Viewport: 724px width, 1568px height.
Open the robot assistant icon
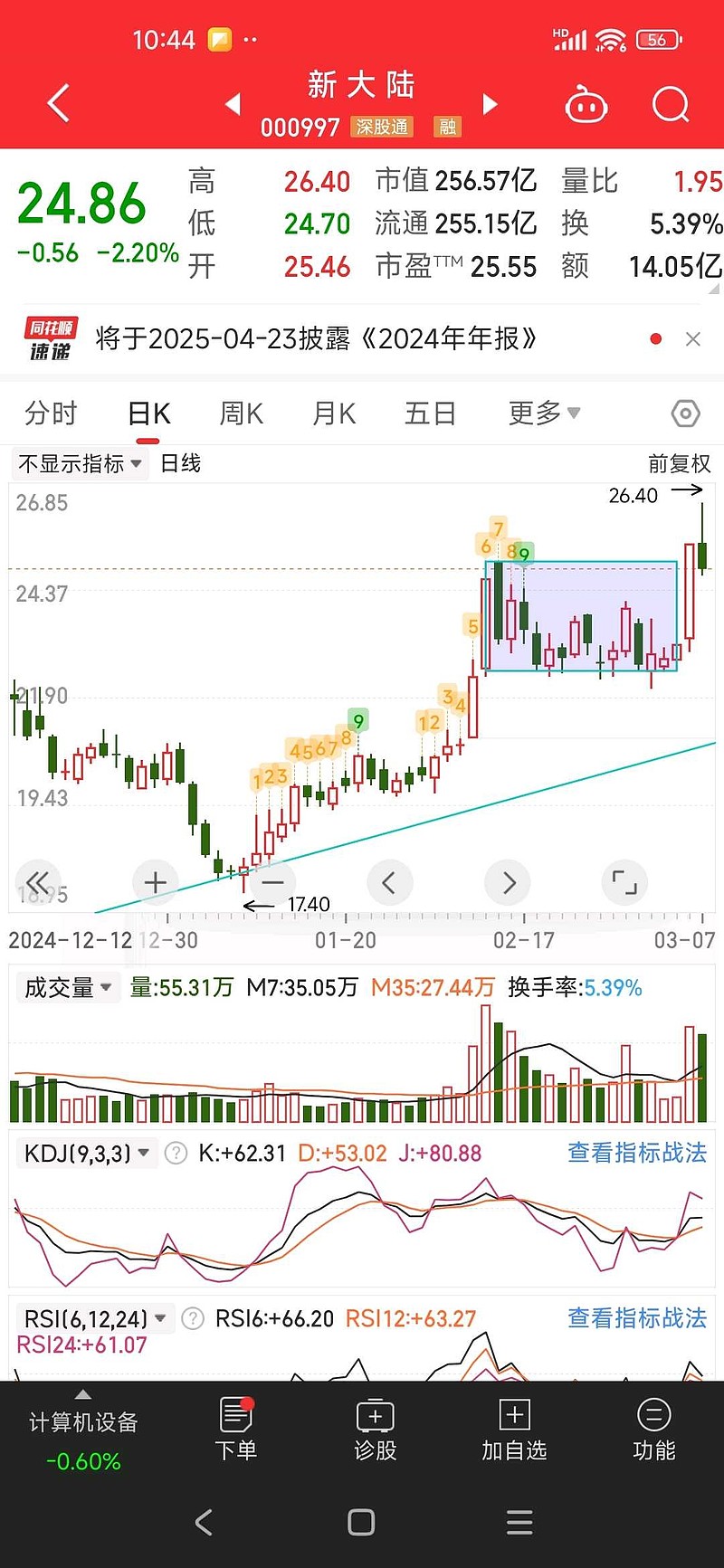(586, 105)
